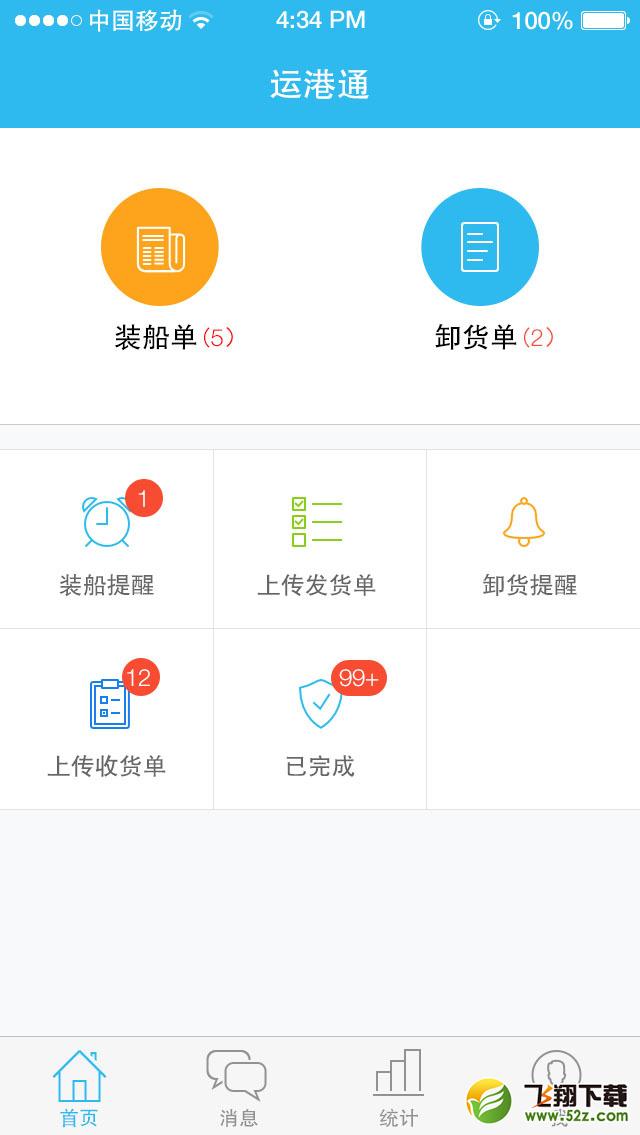640x1135 pixels.
Task: View 已完成 completed orders
Action: tap(320, 719)
